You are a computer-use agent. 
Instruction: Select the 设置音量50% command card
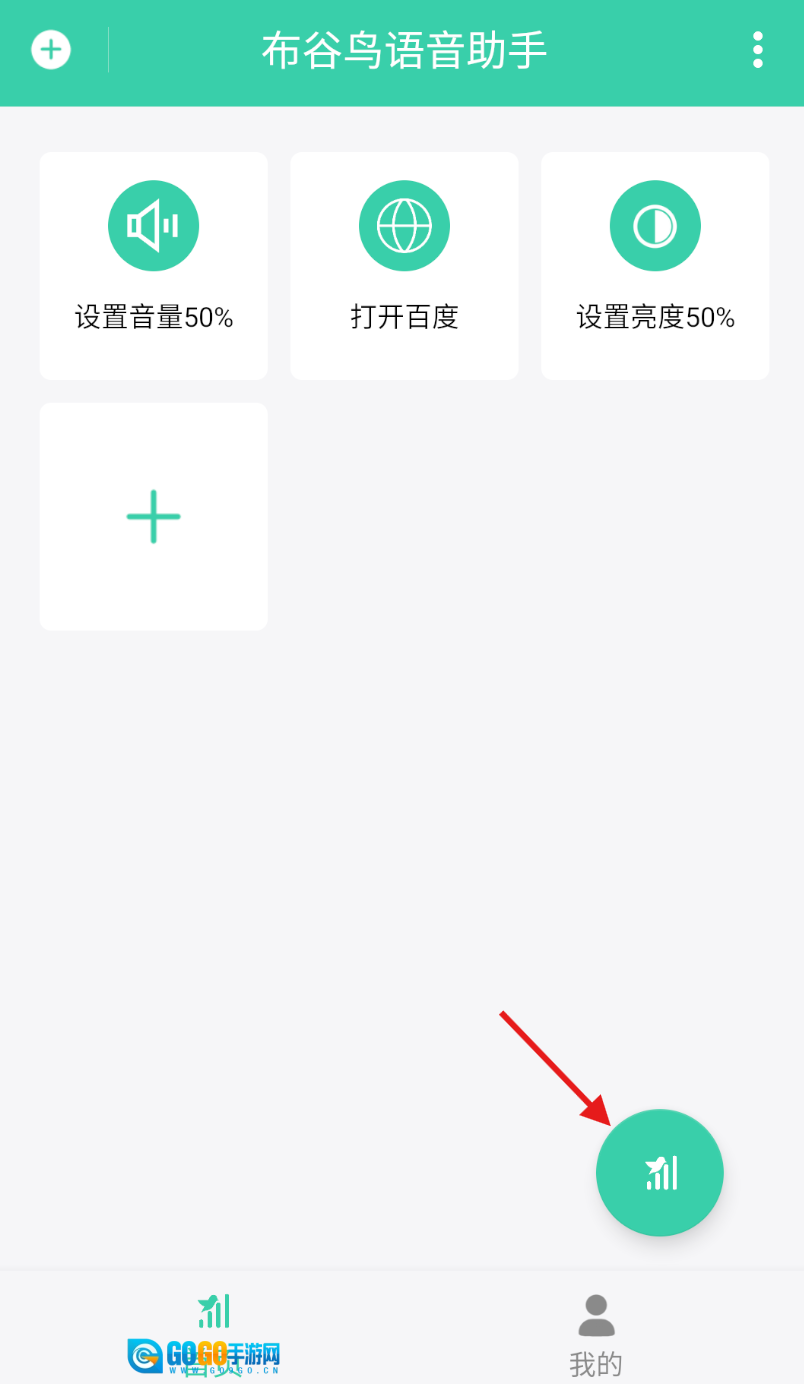click(154, 266)
